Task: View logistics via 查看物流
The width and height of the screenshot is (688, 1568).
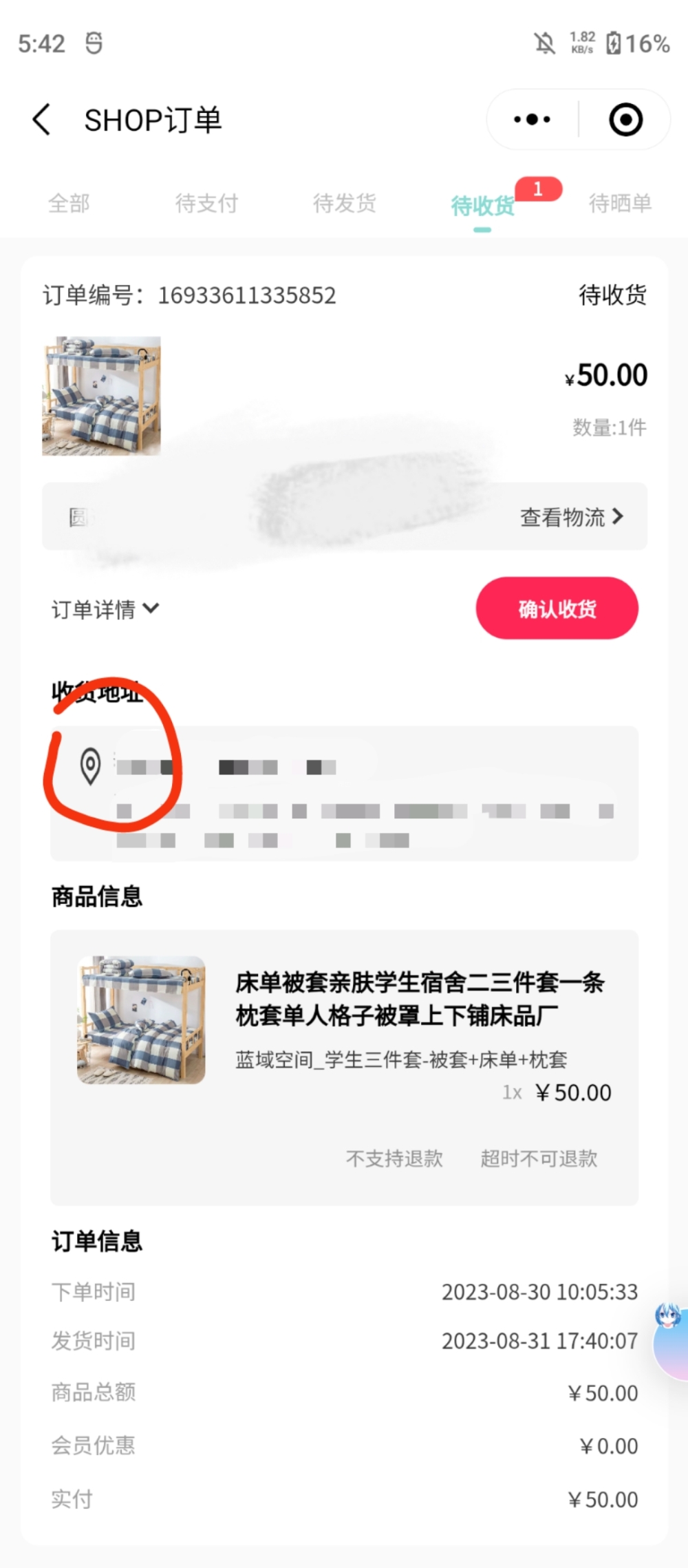Action: click(571, 517)
